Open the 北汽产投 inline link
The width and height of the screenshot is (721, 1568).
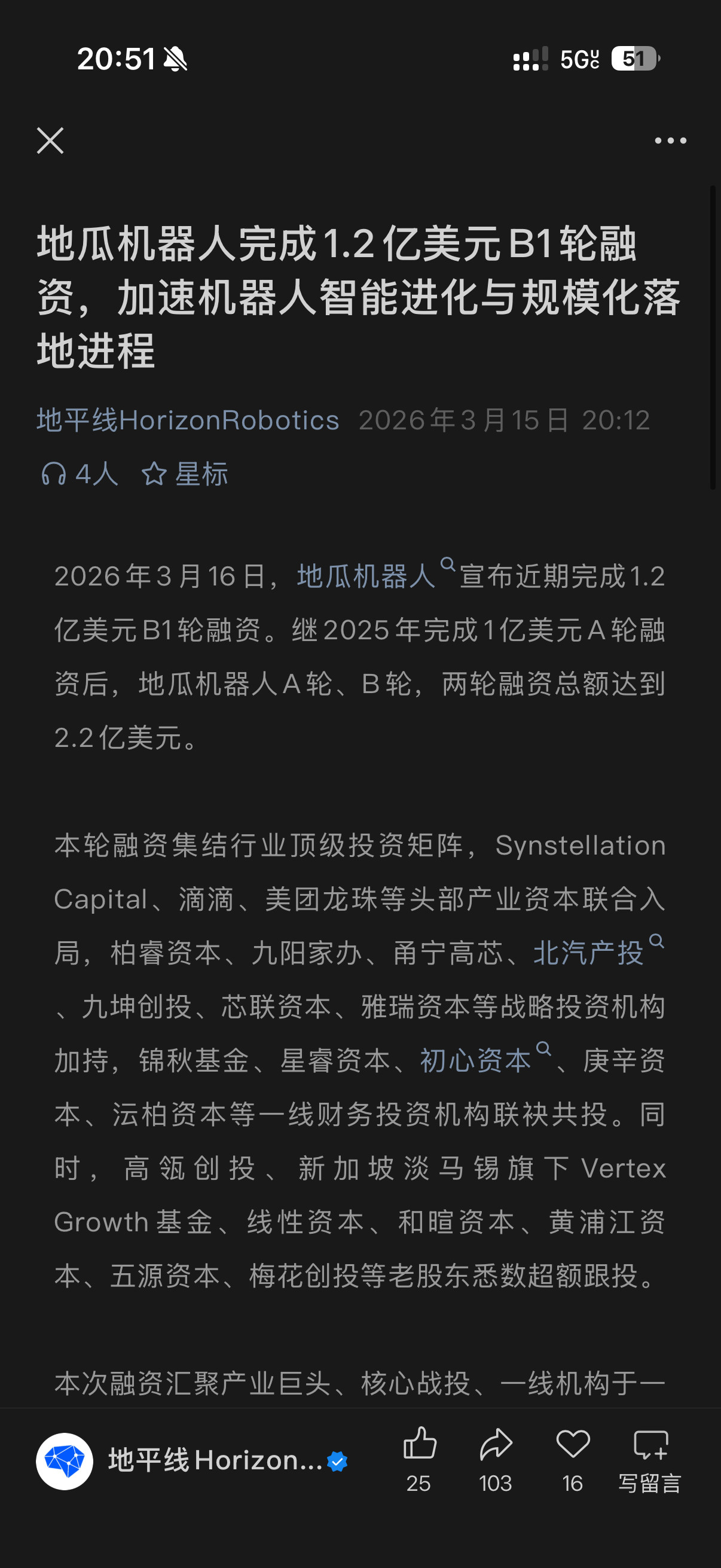pyautogui.click(x=588, y=951)
